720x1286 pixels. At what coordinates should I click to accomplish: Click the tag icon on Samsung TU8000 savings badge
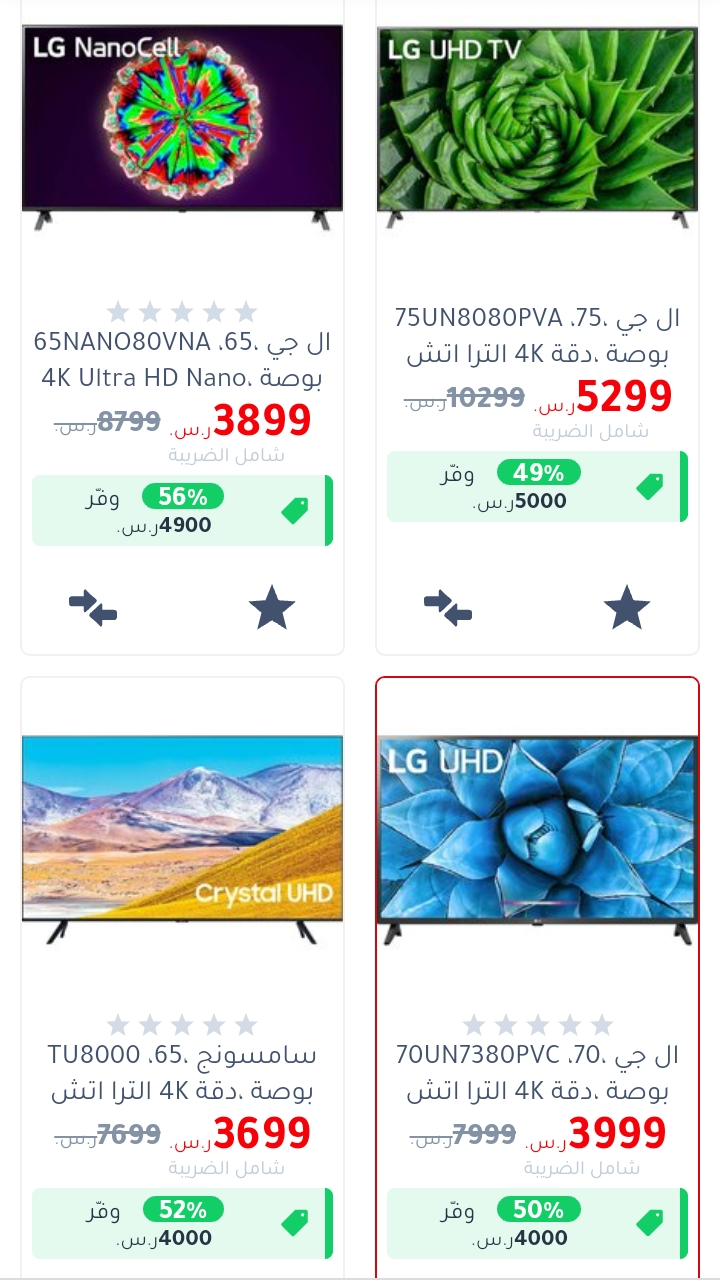tap(293, 1222)
